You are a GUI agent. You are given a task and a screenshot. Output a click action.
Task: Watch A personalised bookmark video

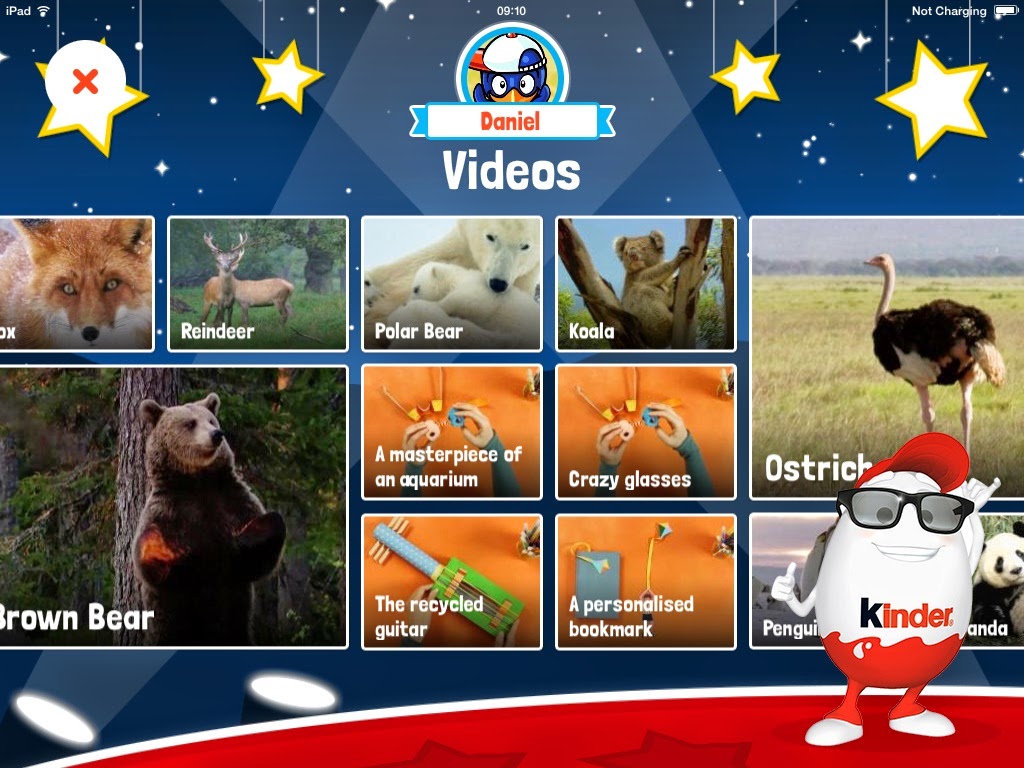coord(645,580)
